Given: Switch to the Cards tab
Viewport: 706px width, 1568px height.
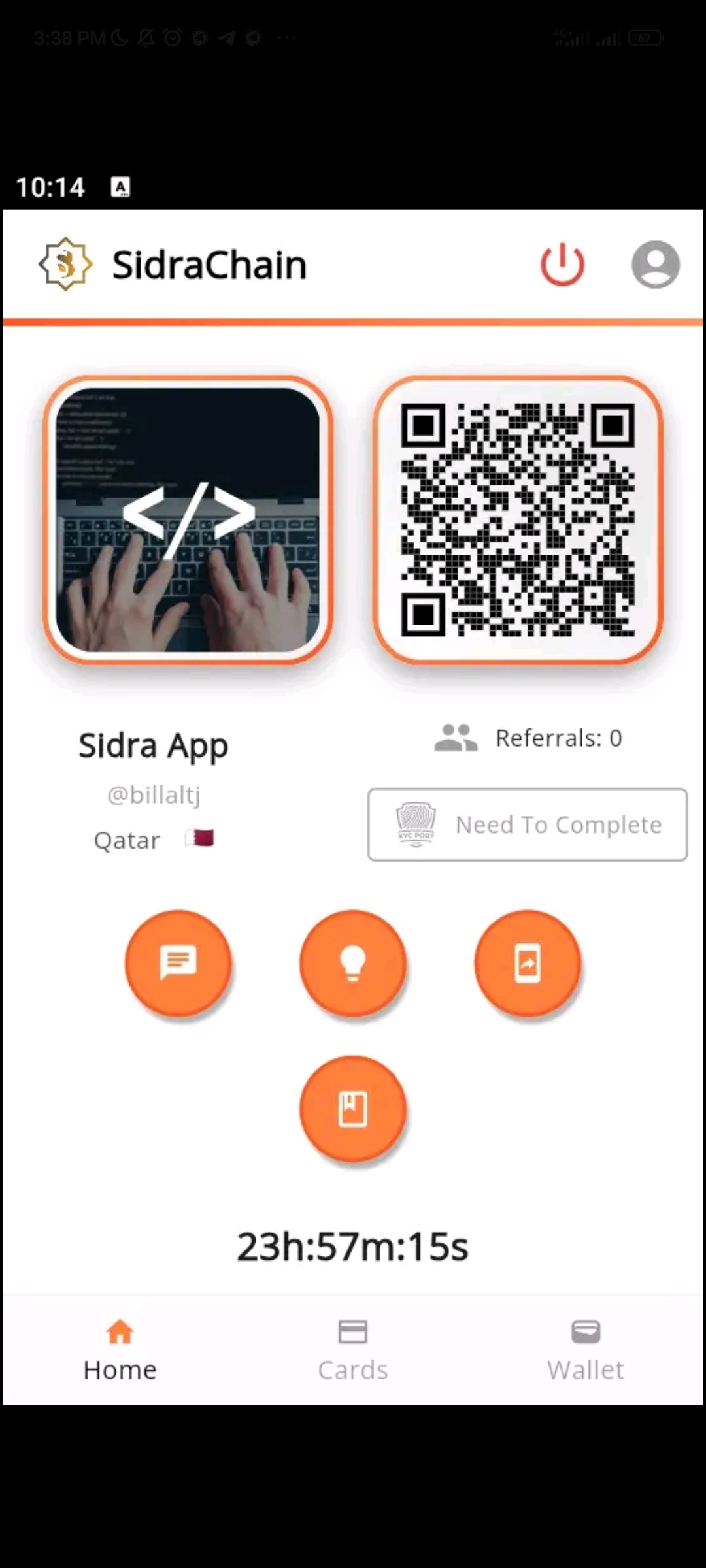Looking at the screenshot, I should tap(353, 1350).
